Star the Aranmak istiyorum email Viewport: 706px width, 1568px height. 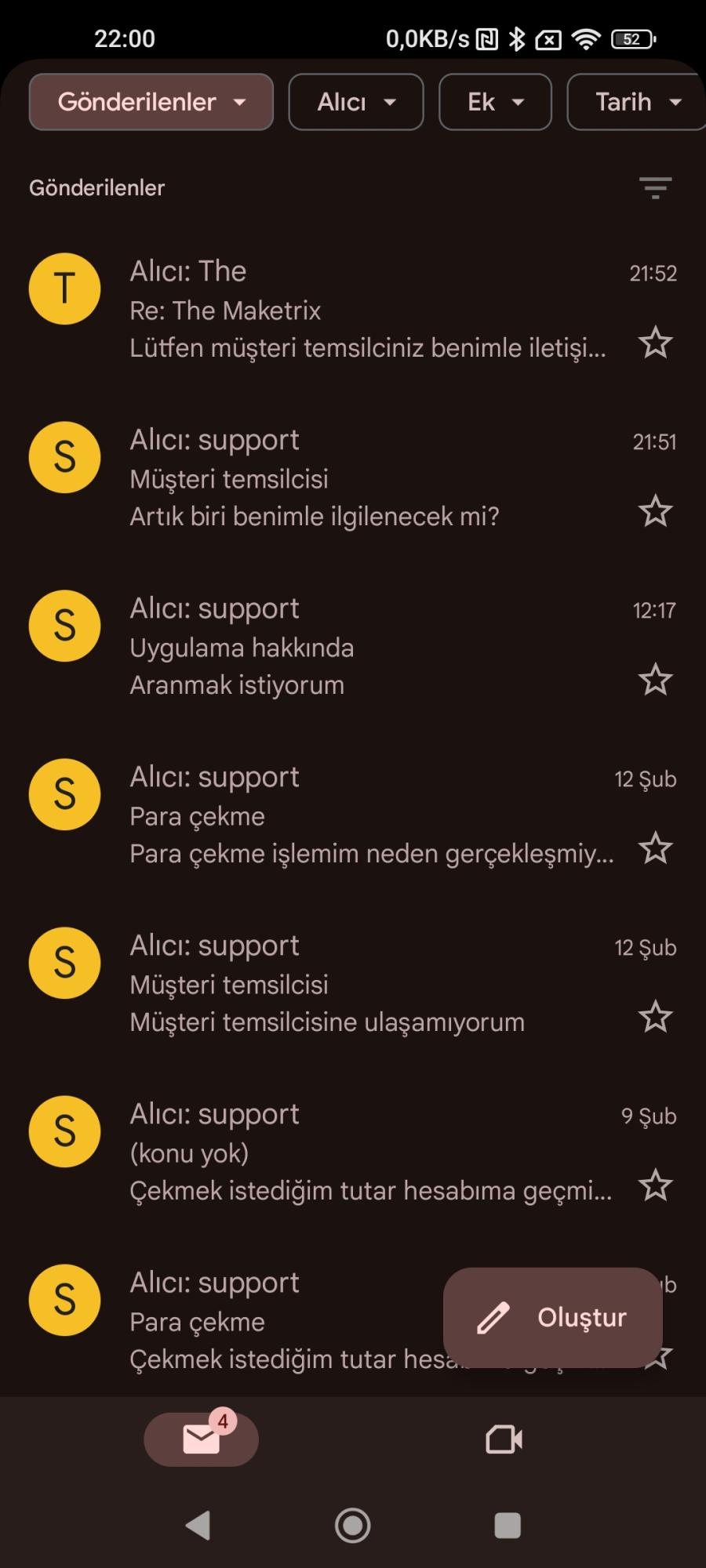[655, 681]
